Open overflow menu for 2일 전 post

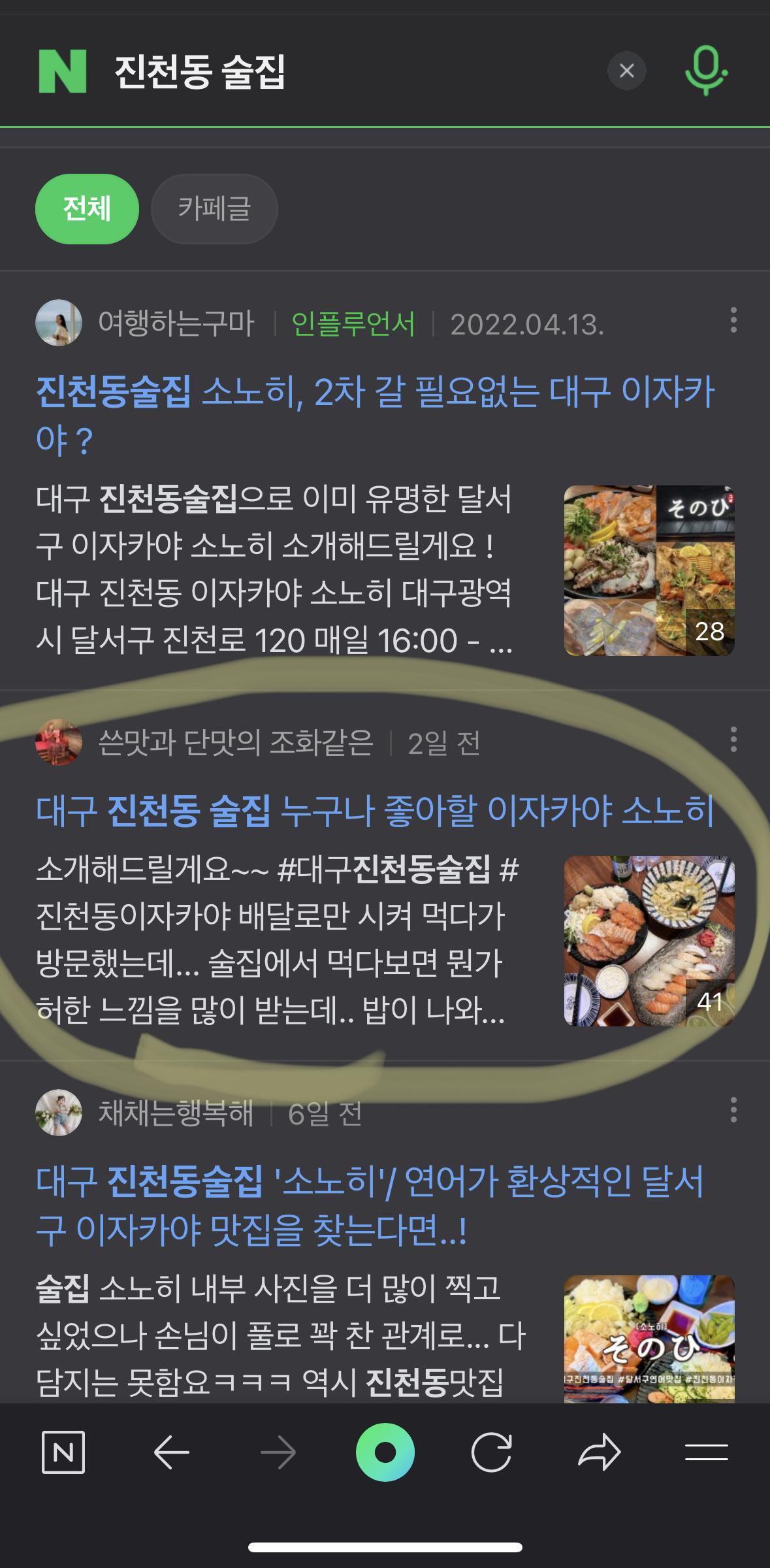[x=733, y=740]
